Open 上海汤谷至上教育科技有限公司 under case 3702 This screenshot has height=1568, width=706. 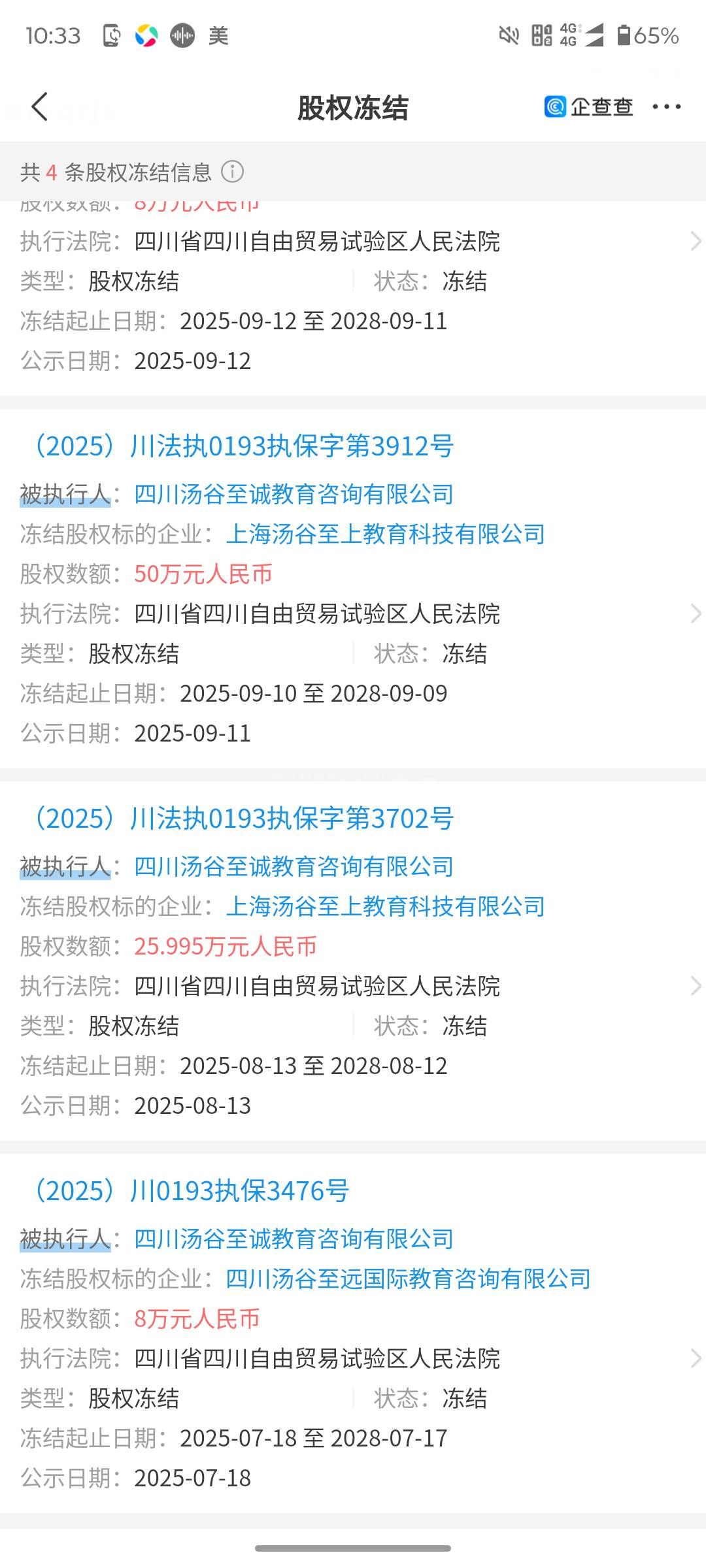[385, 907]
